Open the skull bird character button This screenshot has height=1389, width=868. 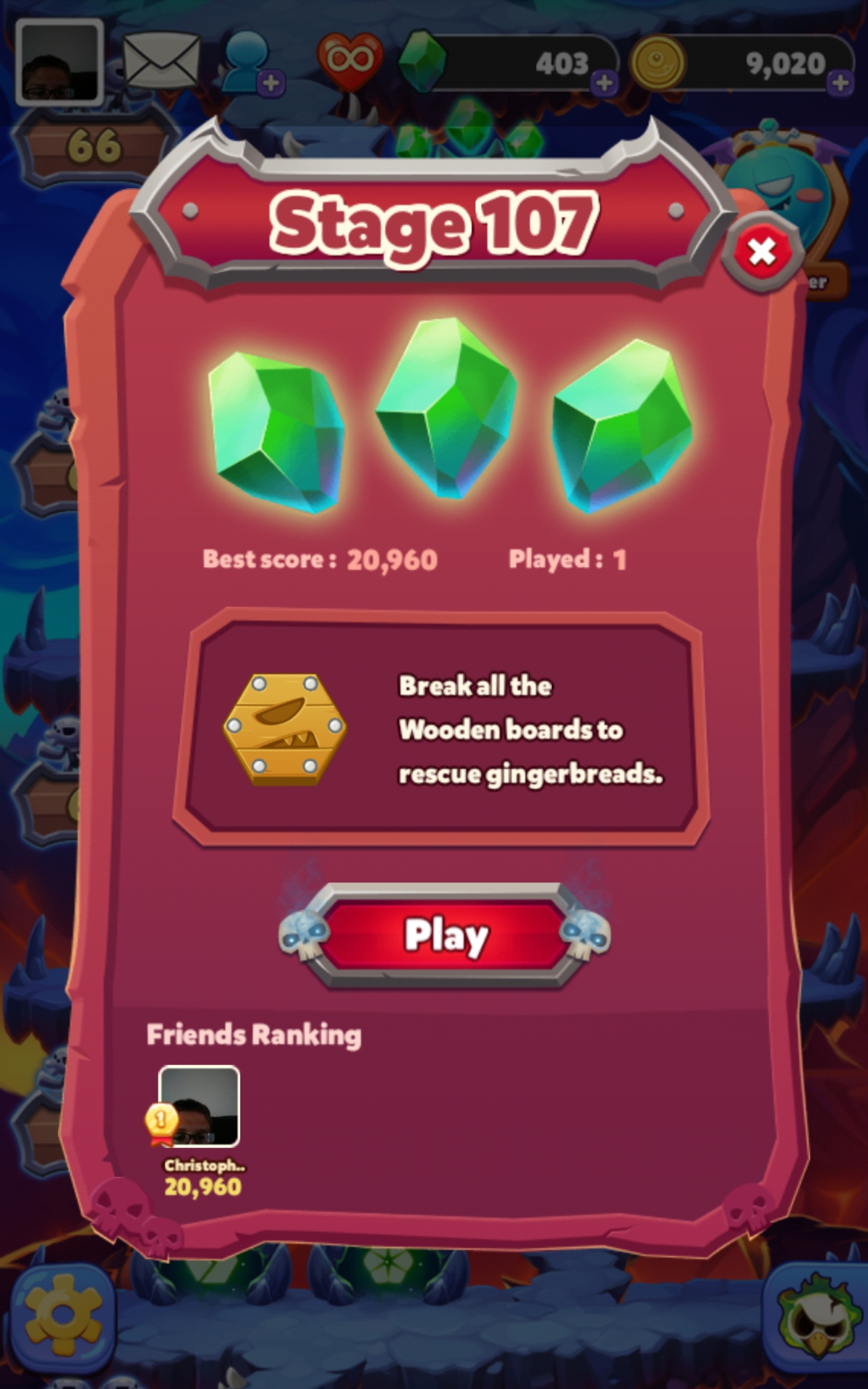tap(815, 1318)
